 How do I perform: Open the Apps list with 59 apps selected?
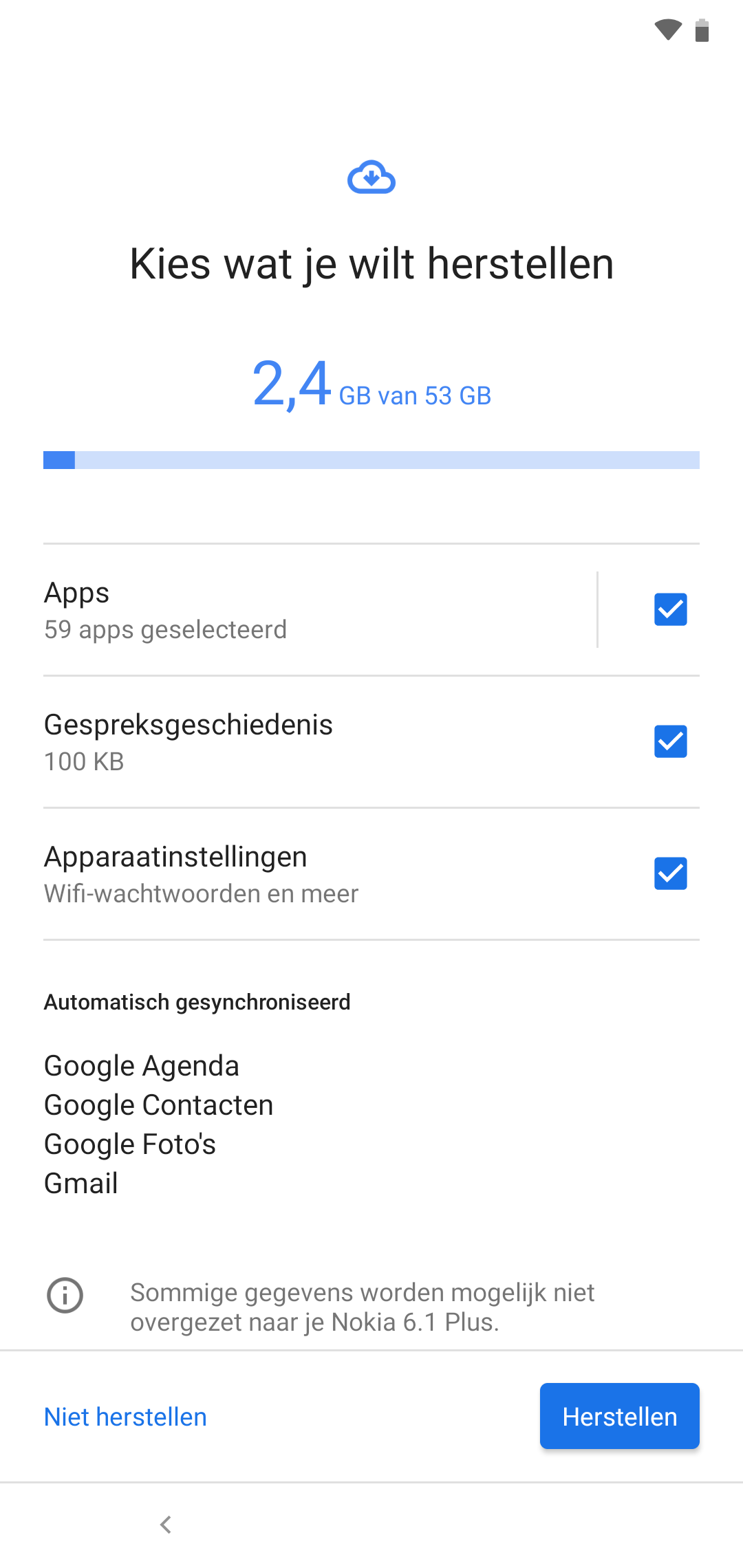[x=320, y=610]
